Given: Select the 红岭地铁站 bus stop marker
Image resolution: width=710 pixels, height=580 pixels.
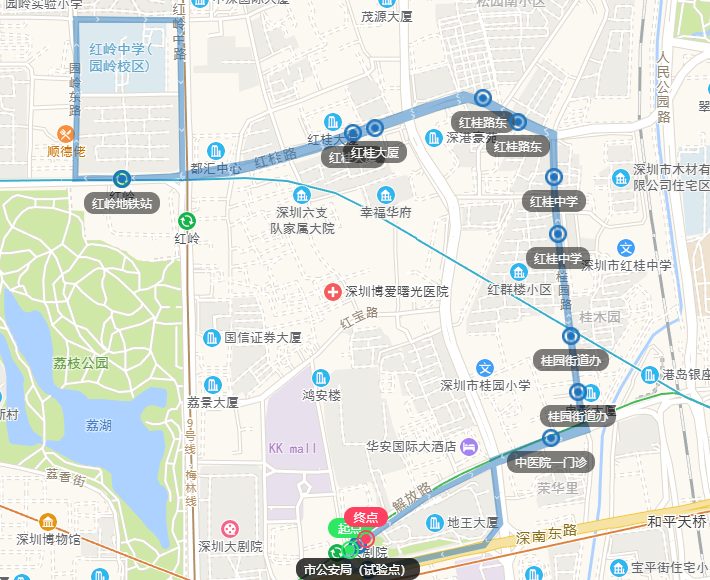Looking at the screenshot, I should 121,180.
